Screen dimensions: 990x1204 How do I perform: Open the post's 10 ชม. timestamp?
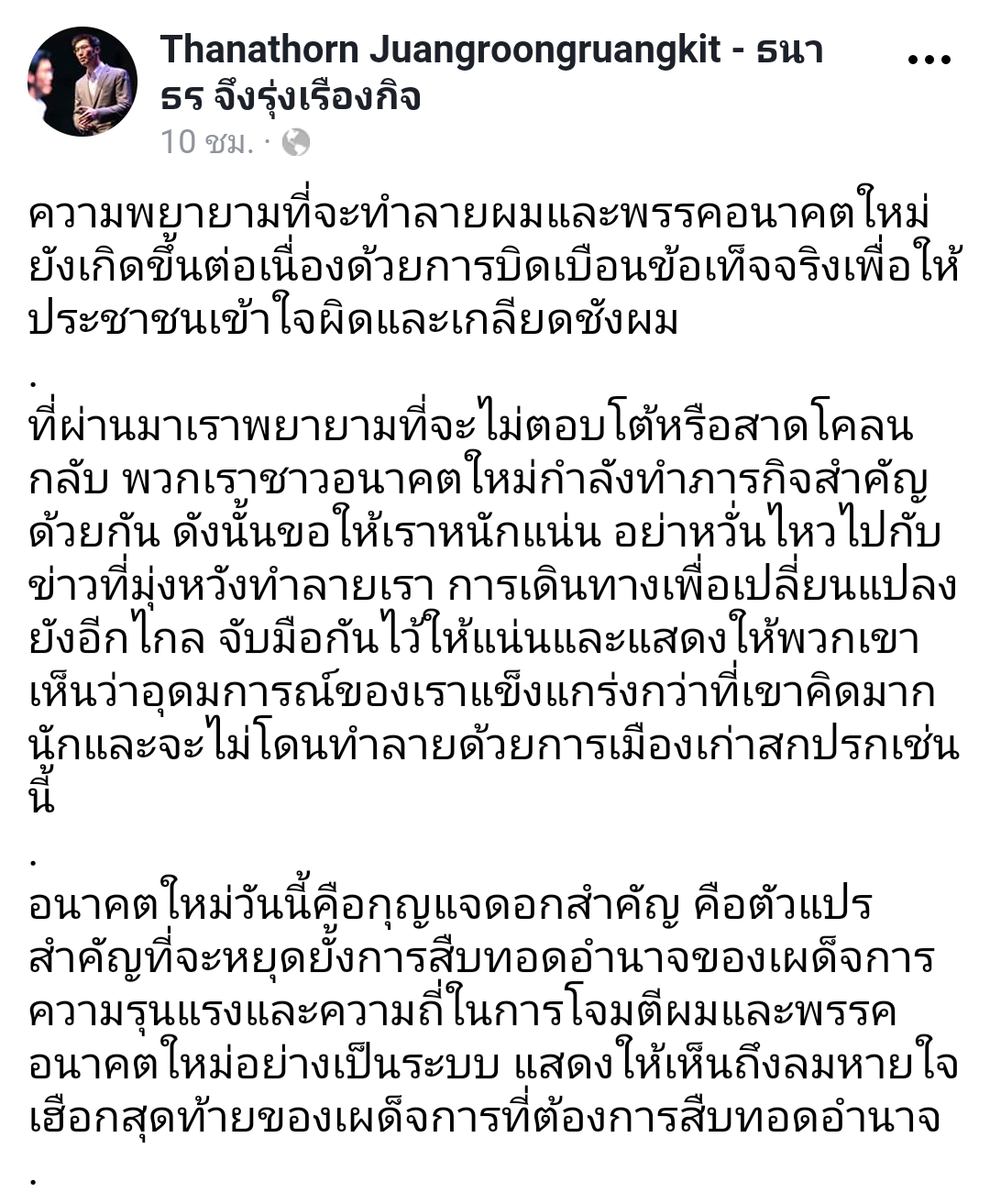(207, 142)
